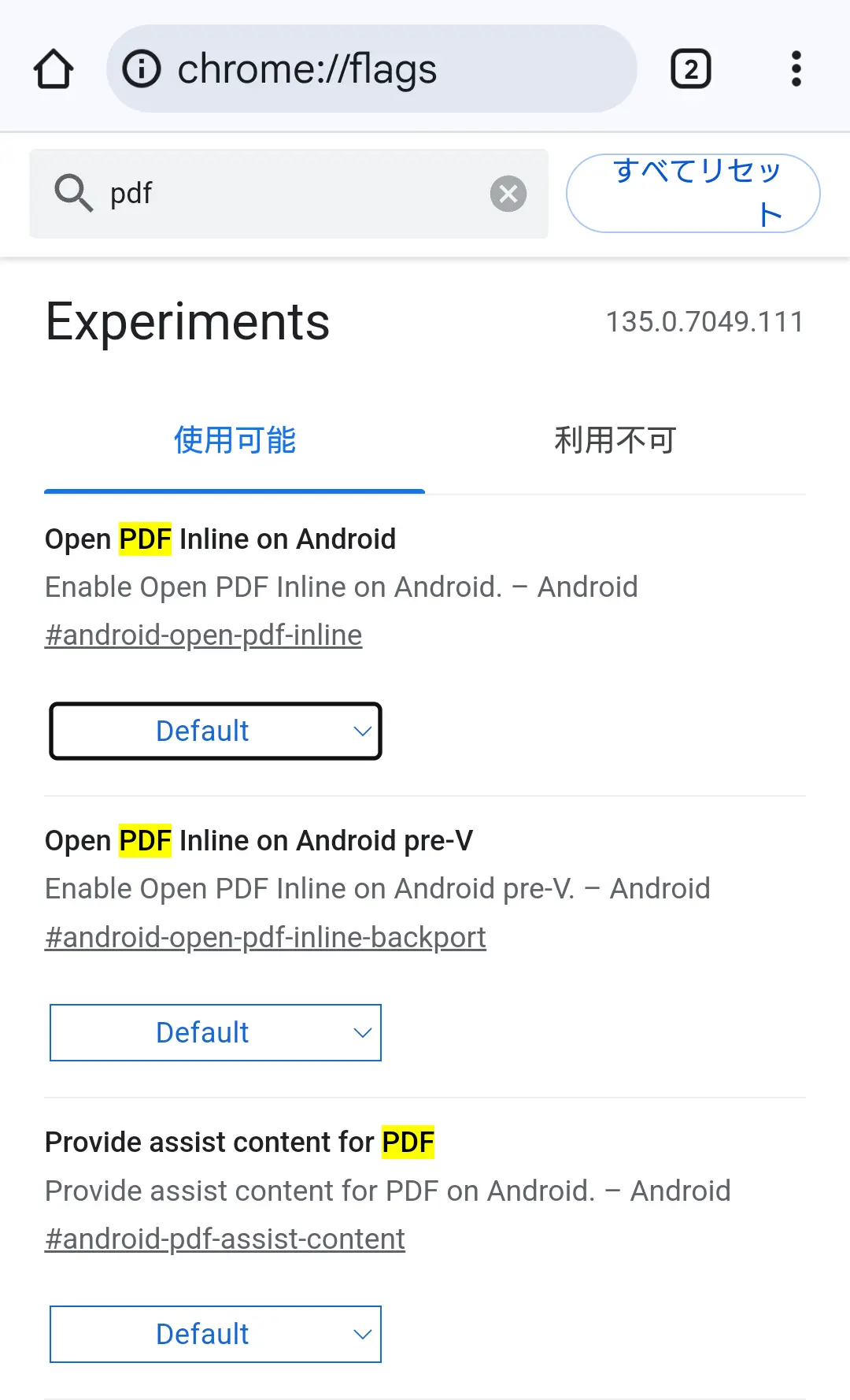The height and width of the screenshot is (1400, 850).
Task: Tap the chrome://flags address bar
Action: coord(371,69)
